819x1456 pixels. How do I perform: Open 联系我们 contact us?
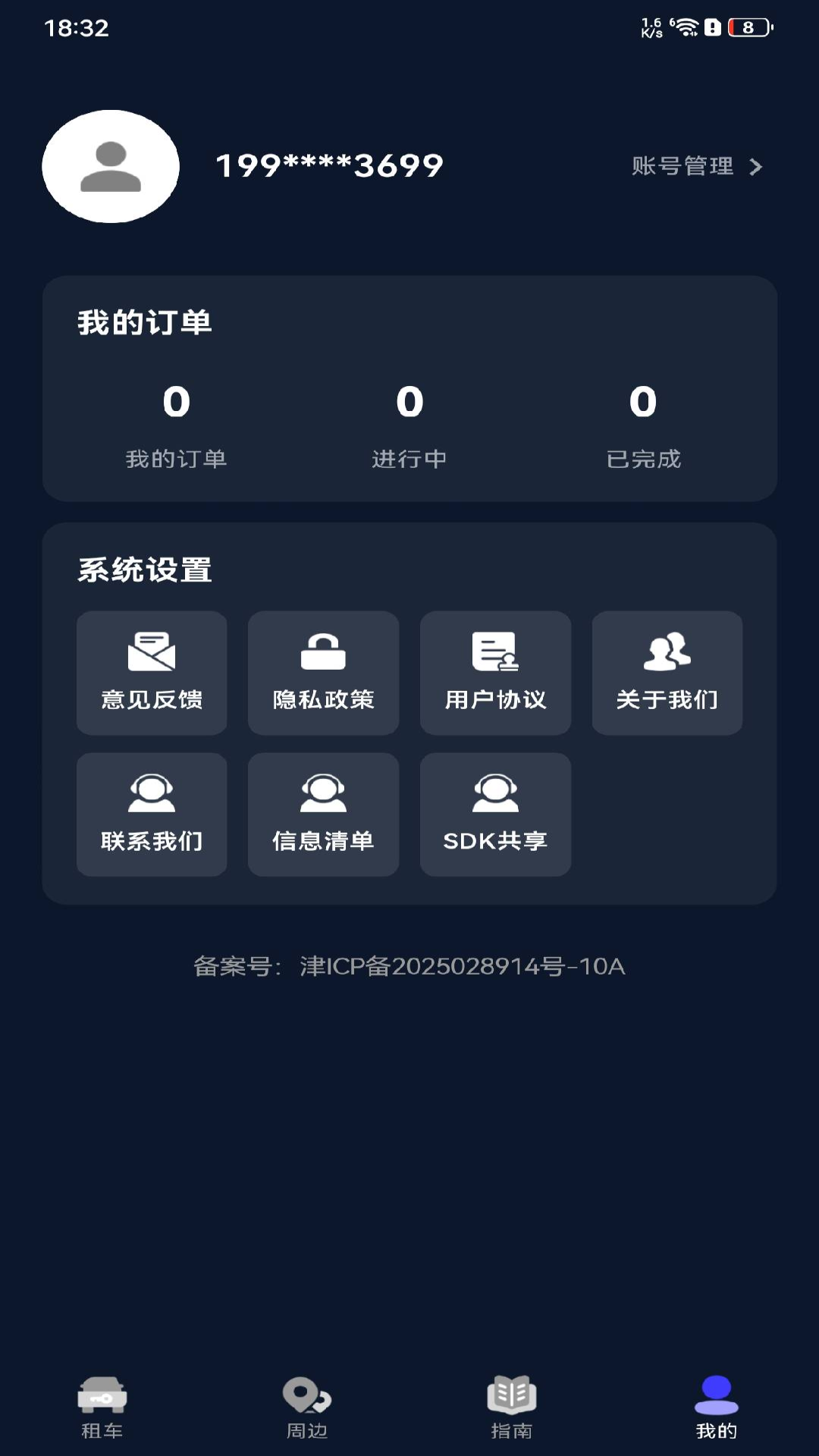coord(152,814)
